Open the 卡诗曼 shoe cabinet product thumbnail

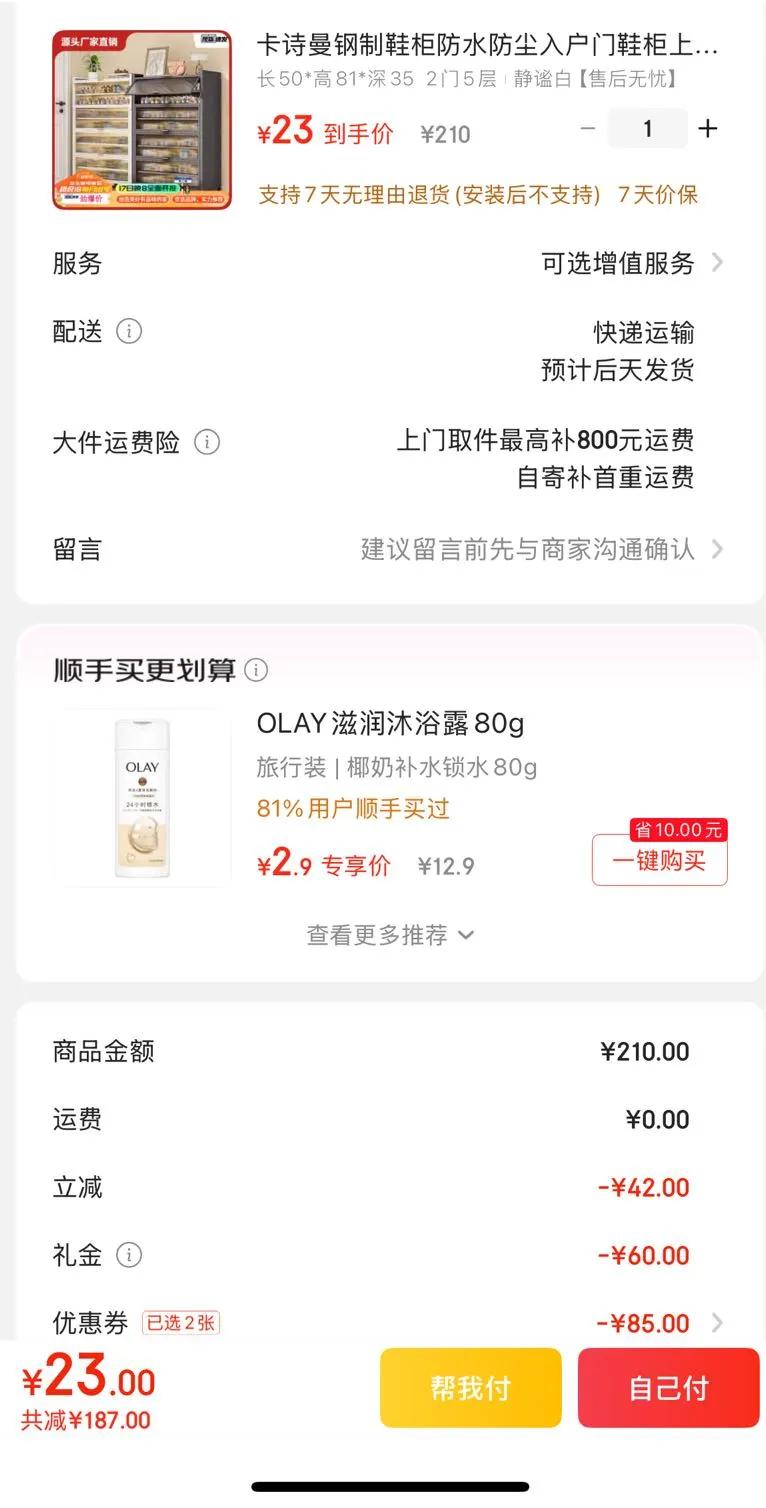click(x=142, y=120)
